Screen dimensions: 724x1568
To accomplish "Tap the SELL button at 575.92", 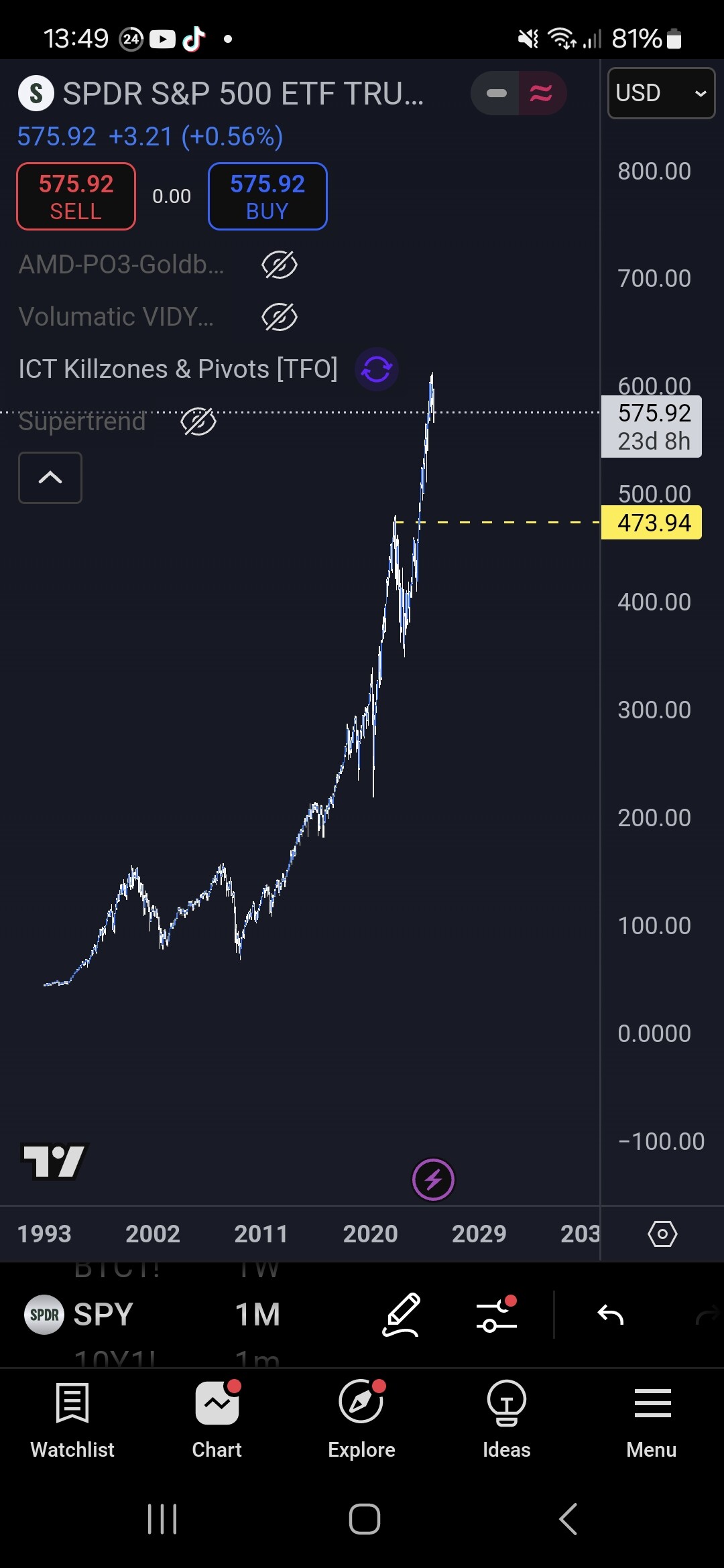I will pyautogui.click(x=76, y=196).
